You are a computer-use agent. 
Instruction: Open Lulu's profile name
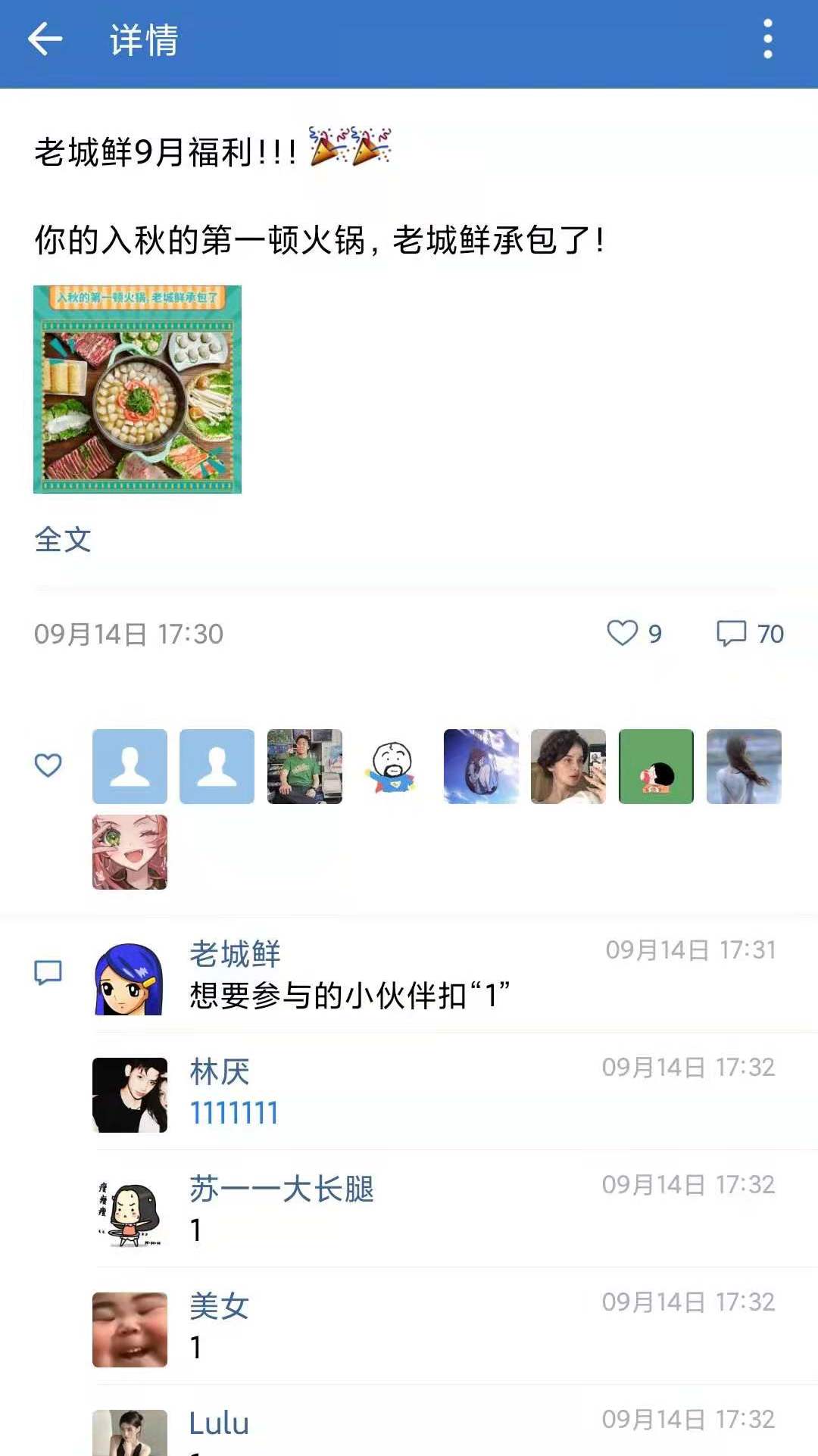coord(219,1423)
